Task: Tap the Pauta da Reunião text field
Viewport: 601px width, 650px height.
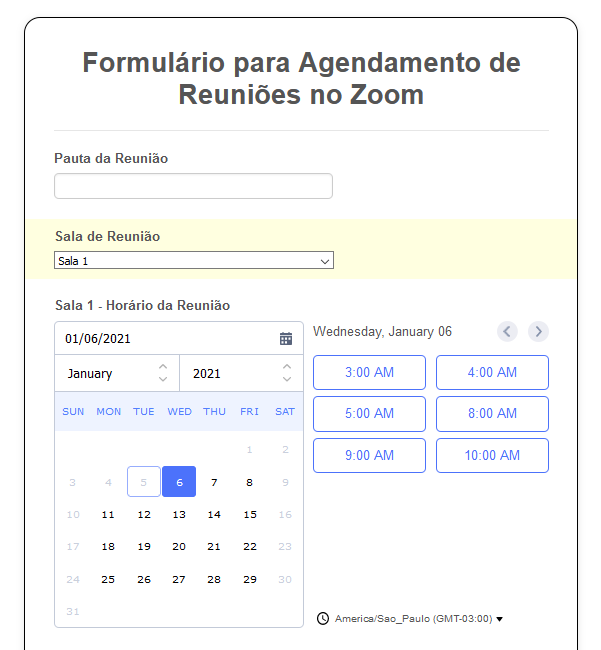Action: [193, 186]
